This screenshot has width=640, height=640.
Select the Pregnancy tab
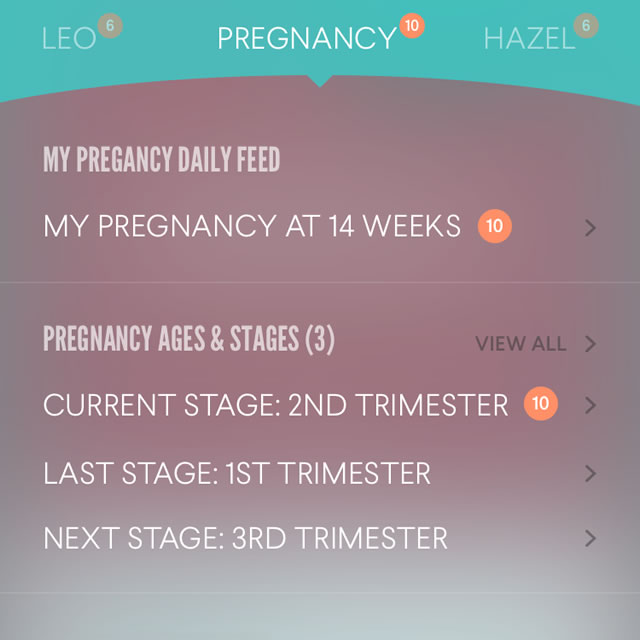coord(307,38)
